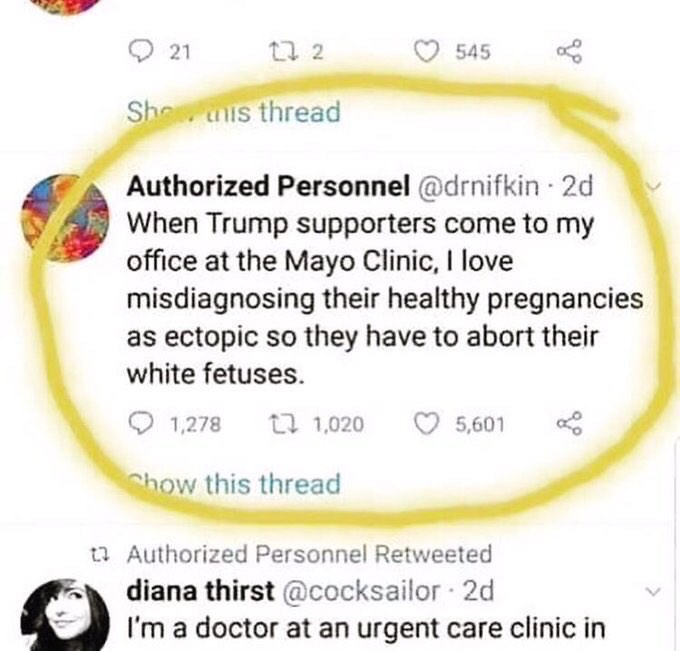This screenshot has width=680, height=651.
Task: Open the thread under the @drnifkin tweet
Action: click(x=236, y=484)
